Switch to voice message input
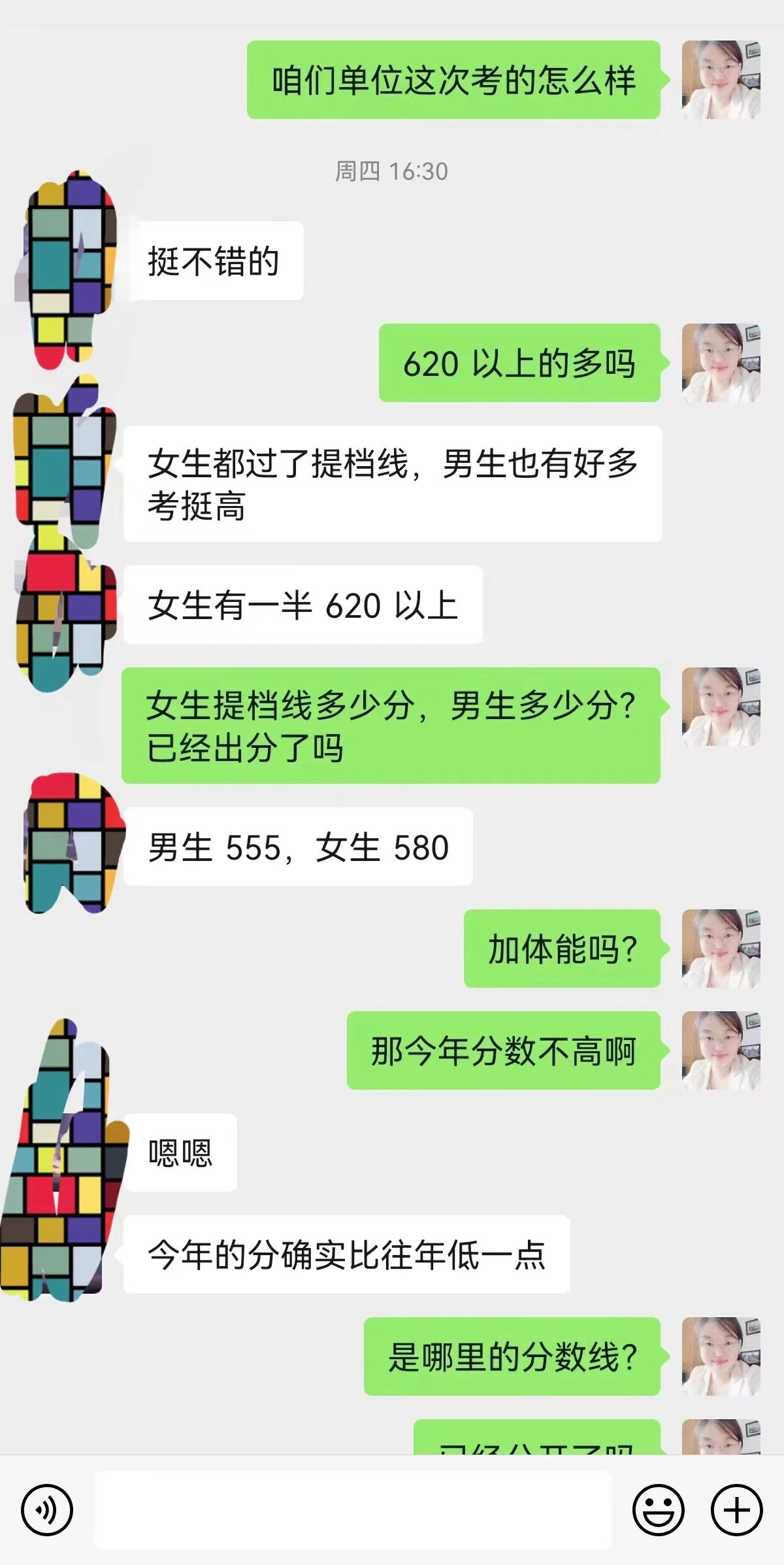Viewport: 784px width, 1565px height. click(x=46, y=1509)
